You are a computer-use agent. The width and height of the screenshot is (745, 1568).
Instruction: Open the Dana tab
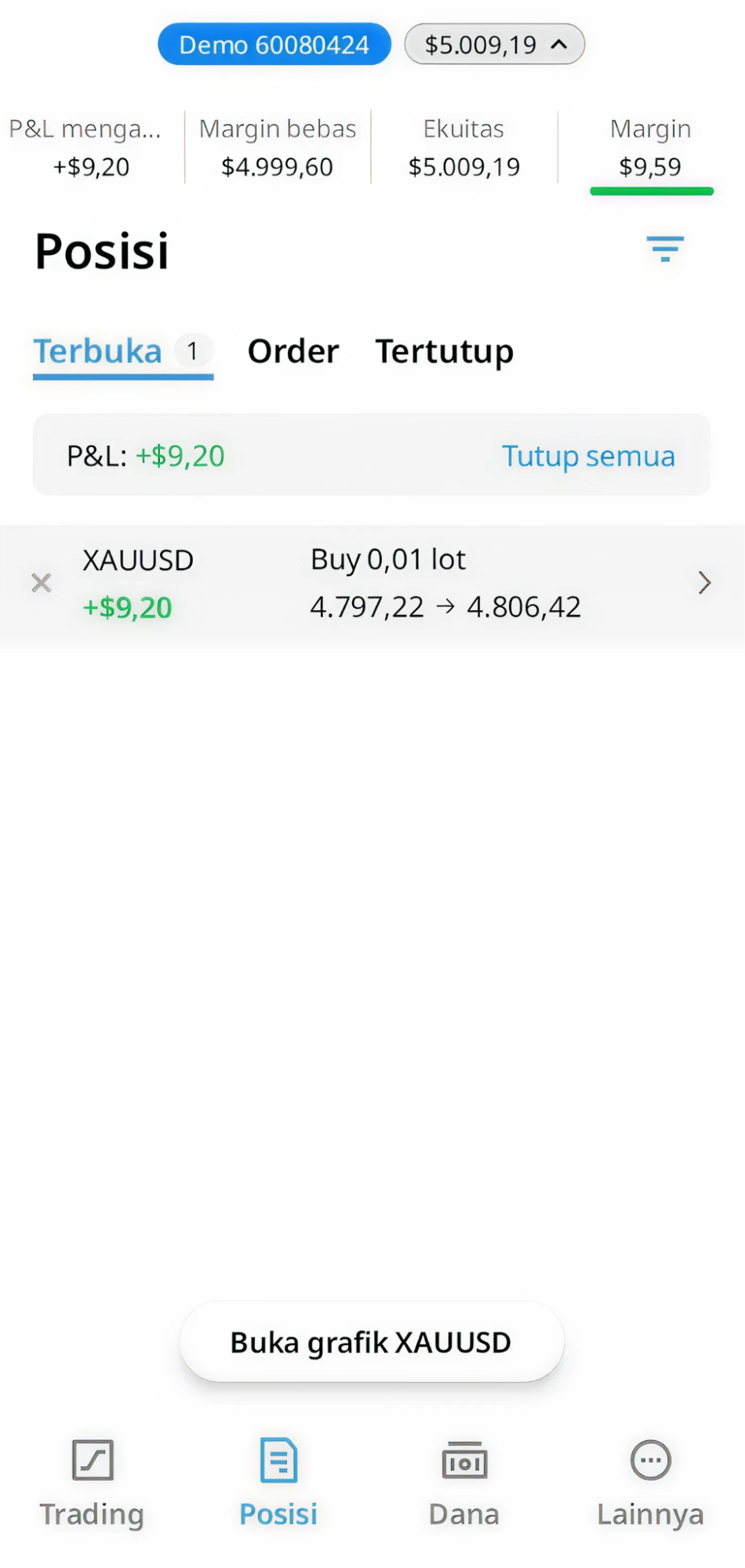click(464, 1483)
